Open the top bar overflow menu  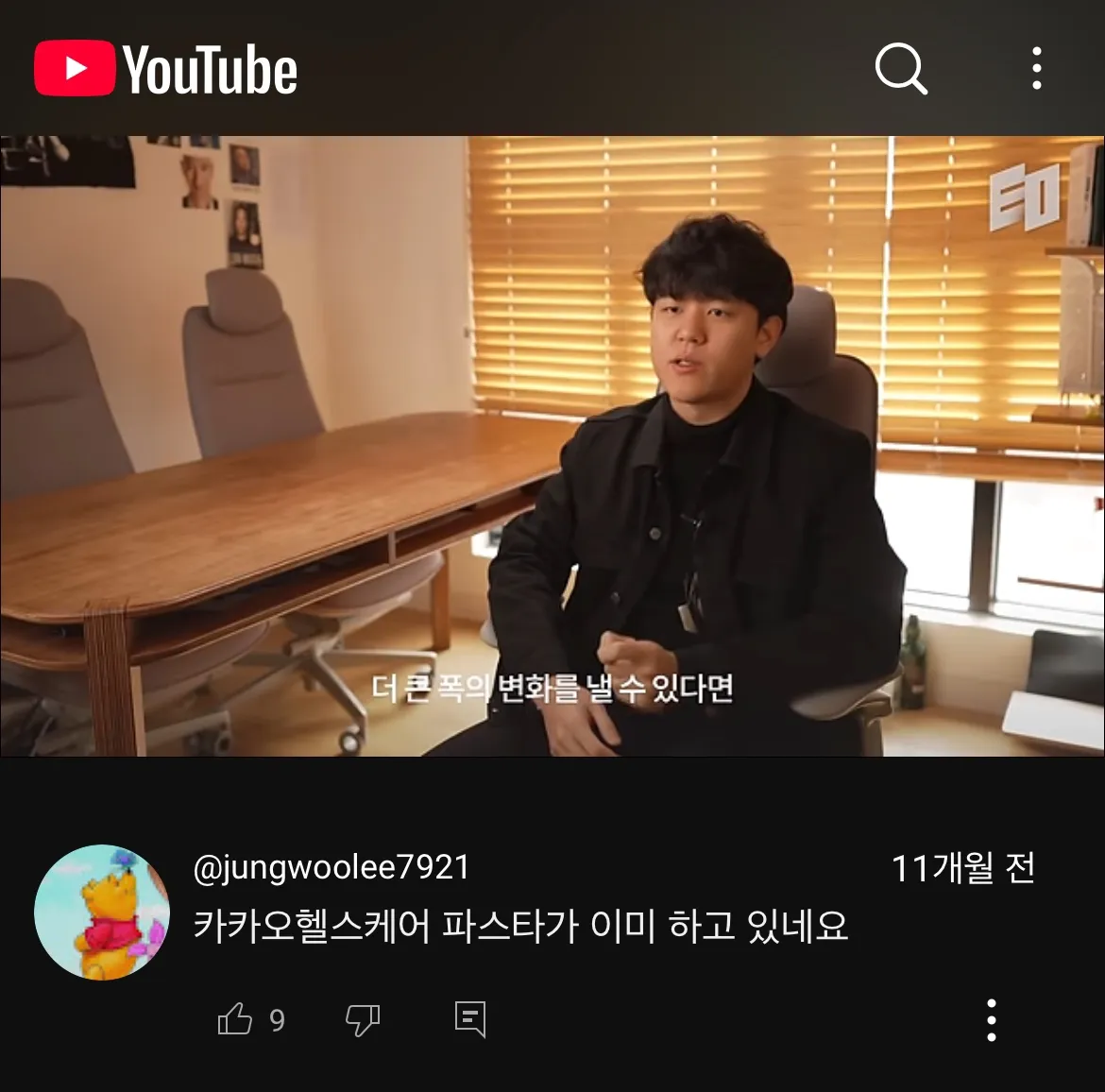tap(1036, 69)
